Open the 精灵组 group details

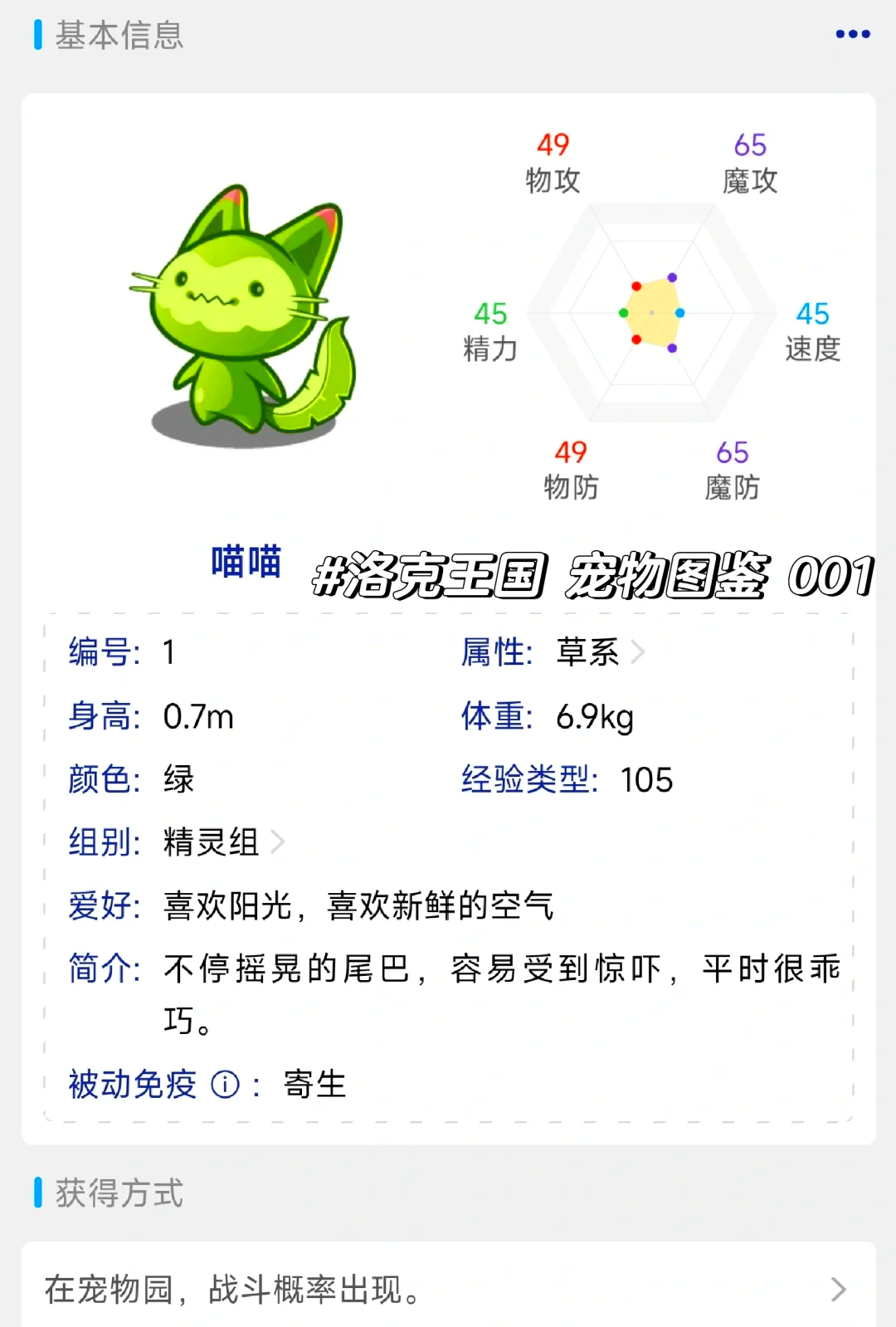point(212,842)
